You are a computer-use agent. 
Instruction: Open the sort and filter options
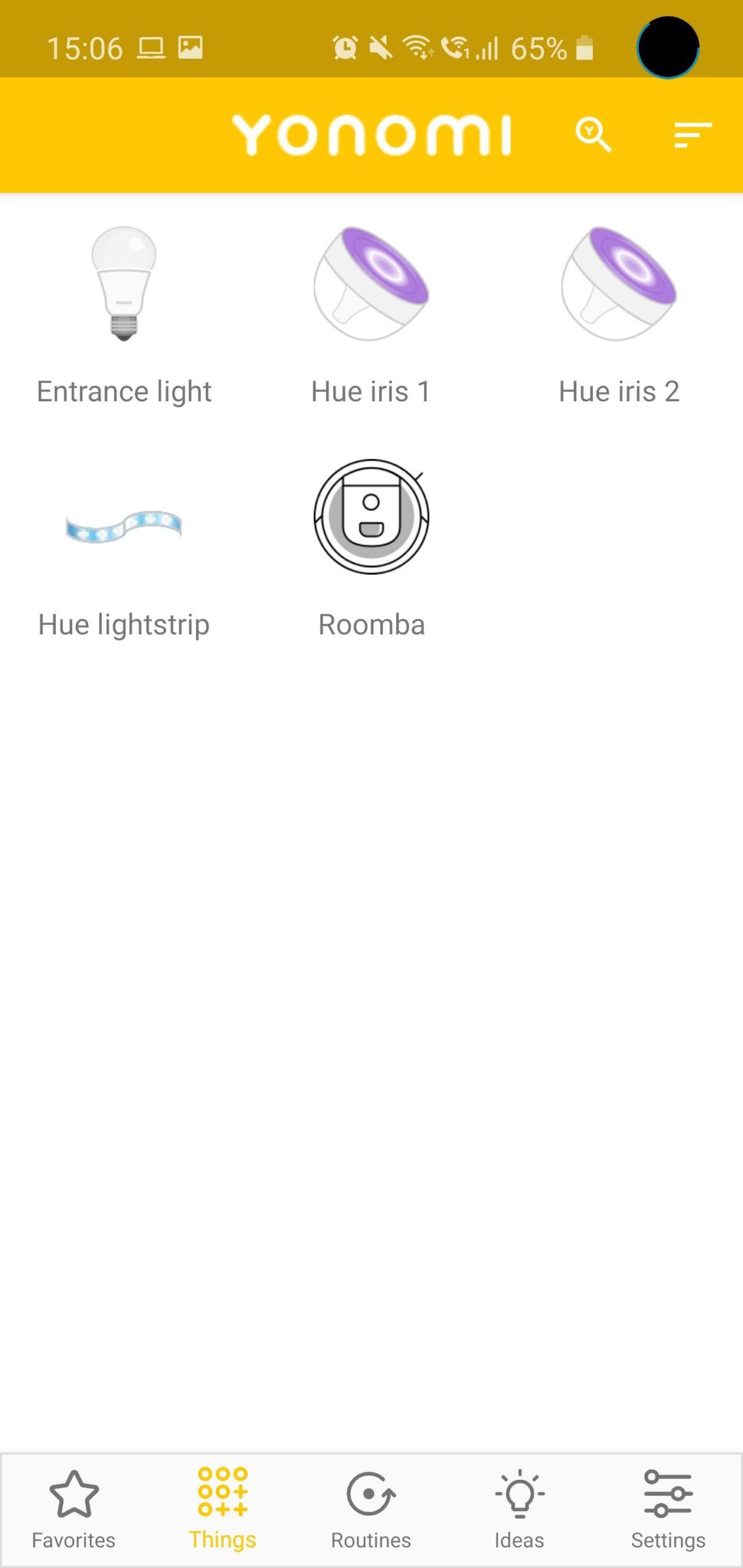(x=692, y=135)
